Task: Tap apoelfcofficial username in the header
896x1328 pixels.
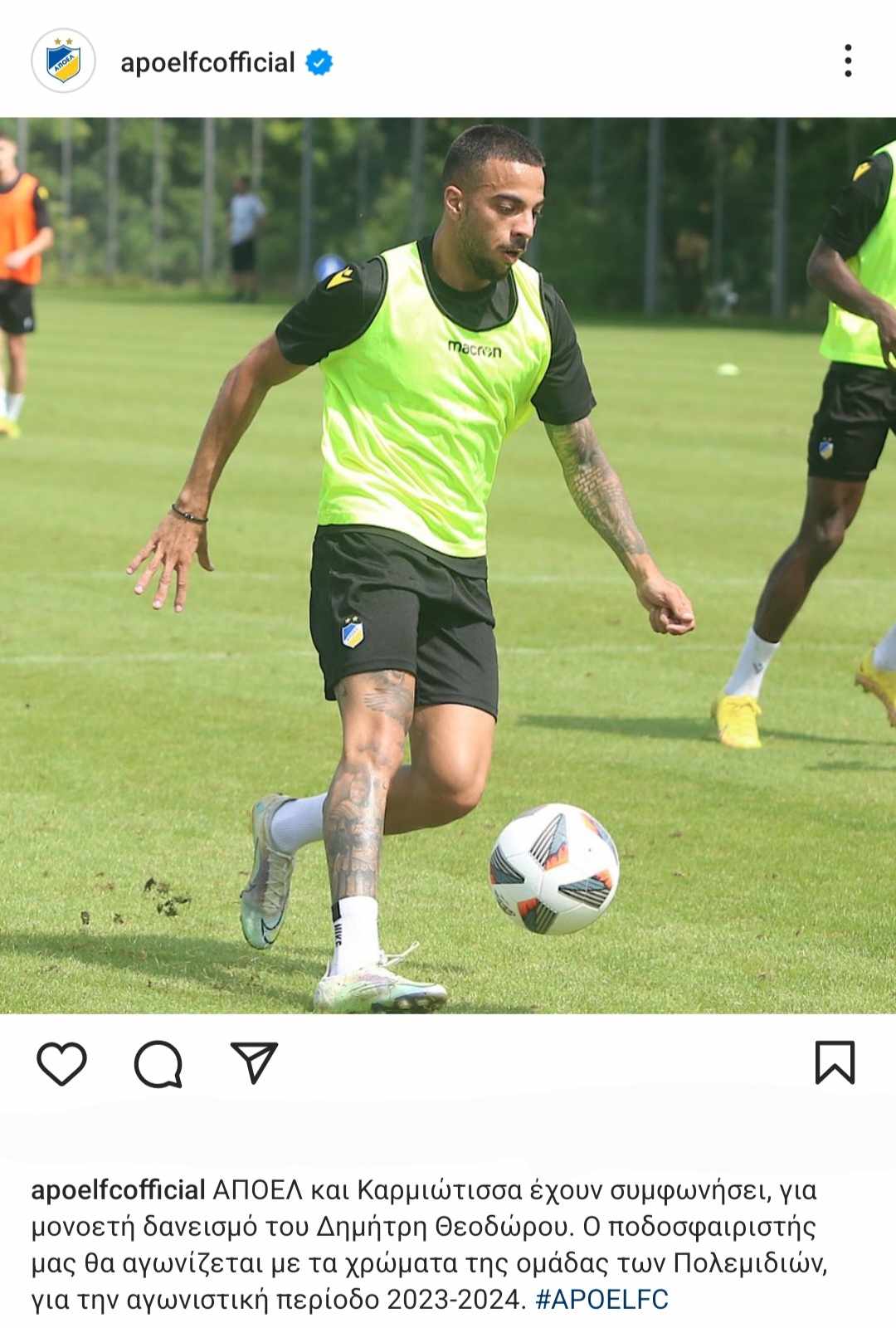Action: pyautogui.click(x=207, y=62)
